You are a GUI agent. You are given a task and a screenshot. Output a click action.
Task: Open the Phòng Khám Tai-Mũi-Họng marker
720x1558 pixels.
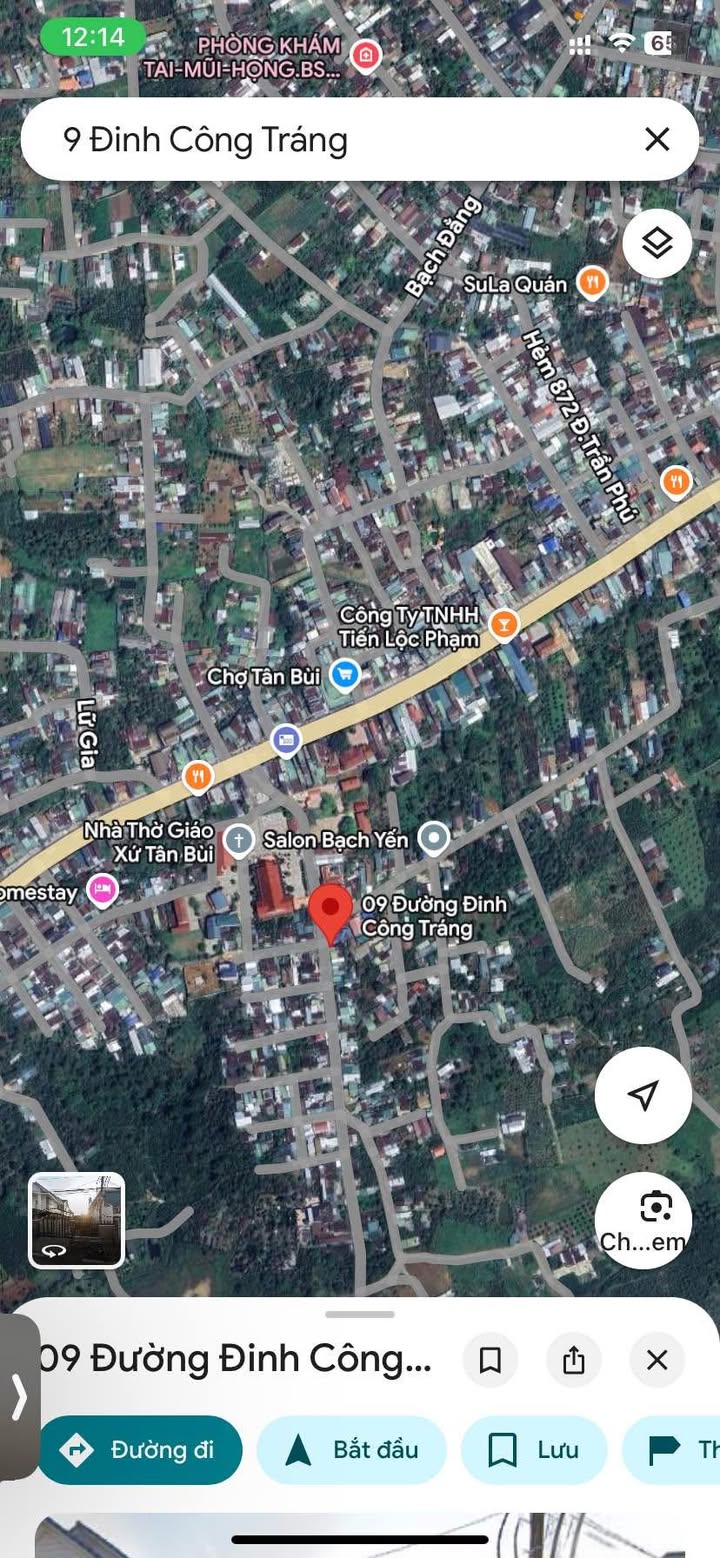click(x=366, y=56)
